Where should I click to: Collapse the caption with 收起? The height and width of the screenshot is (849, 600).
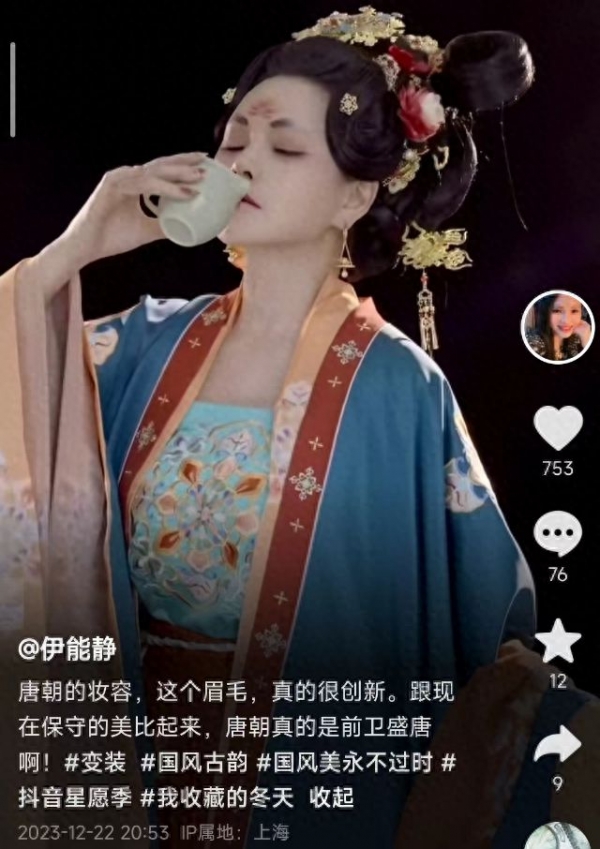click(332, 798)
